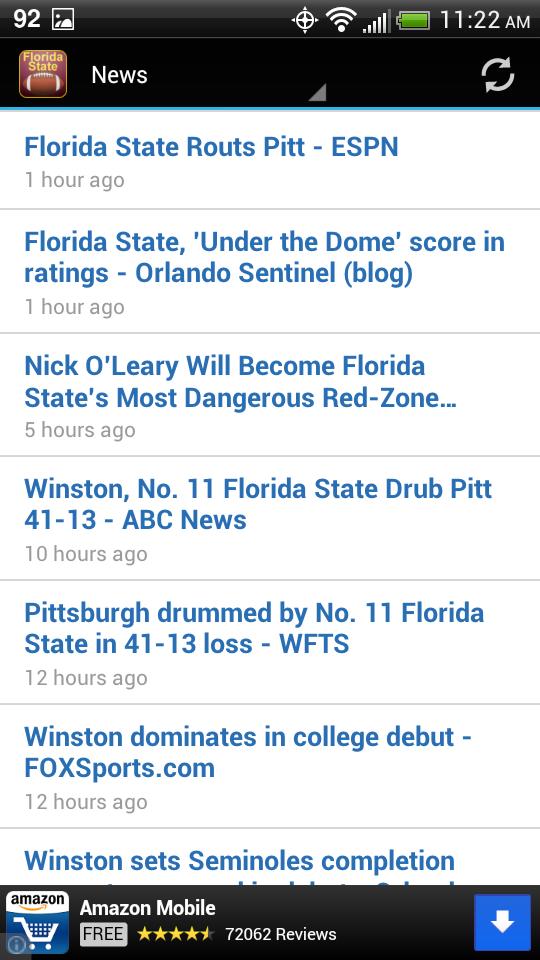View the WFTS 'Pittsburgh drummed' article

pos(270,642)
